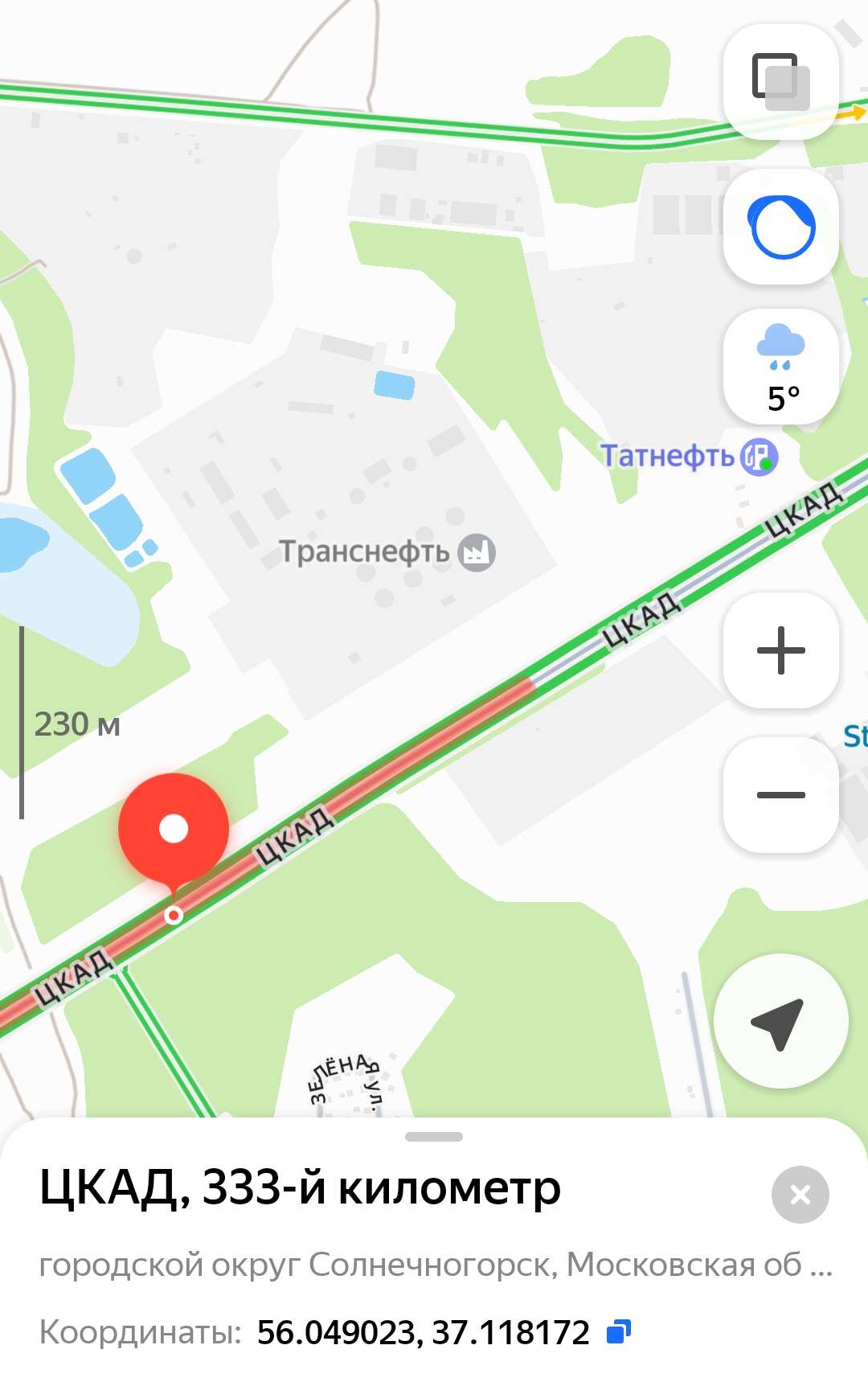Select the Транснефть place on map
This screenshot has height=1378, width=868.
tap(476, 553)
